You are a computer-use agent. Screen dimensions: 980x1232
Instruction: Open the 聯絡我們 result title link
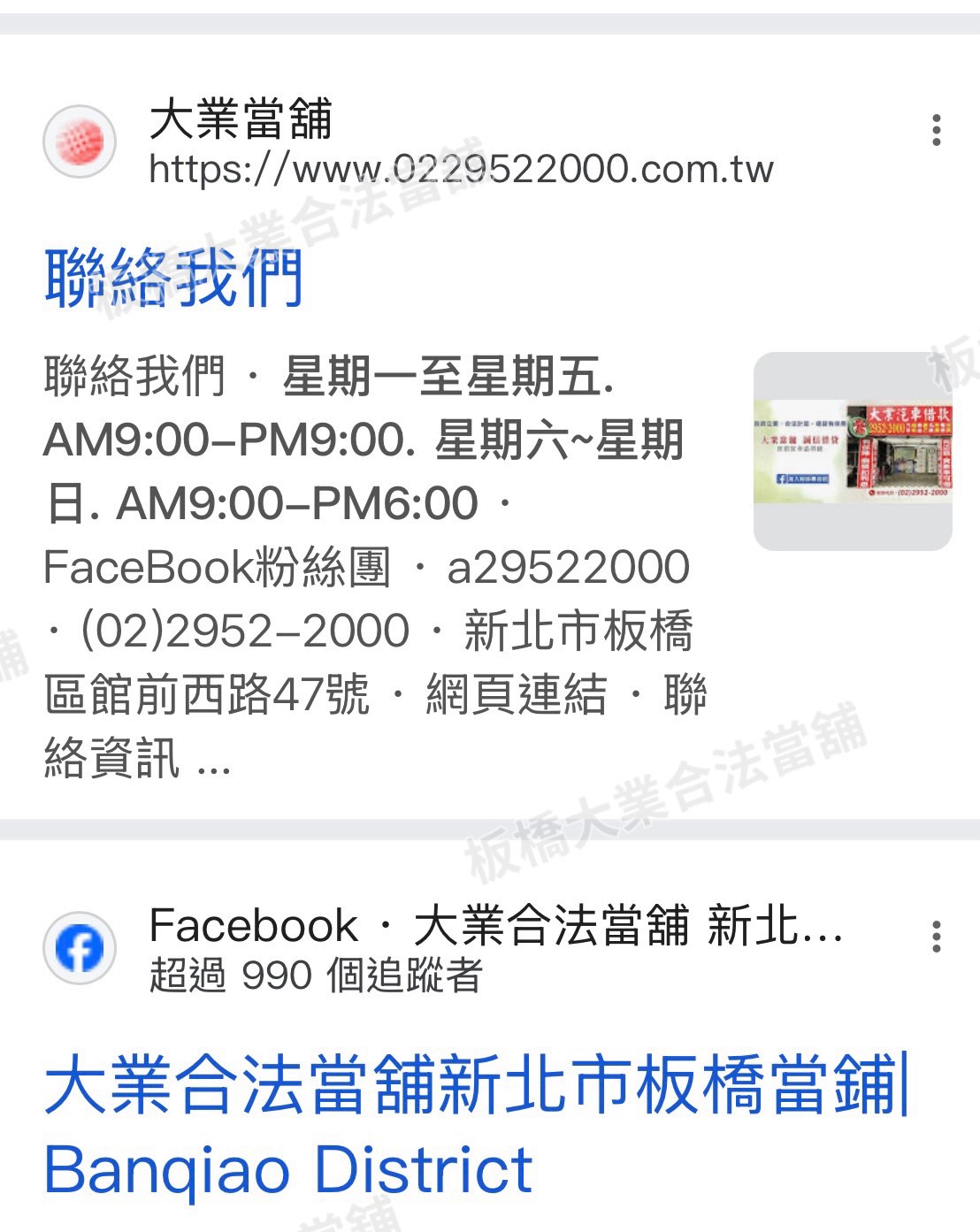(x=174, y=278)
